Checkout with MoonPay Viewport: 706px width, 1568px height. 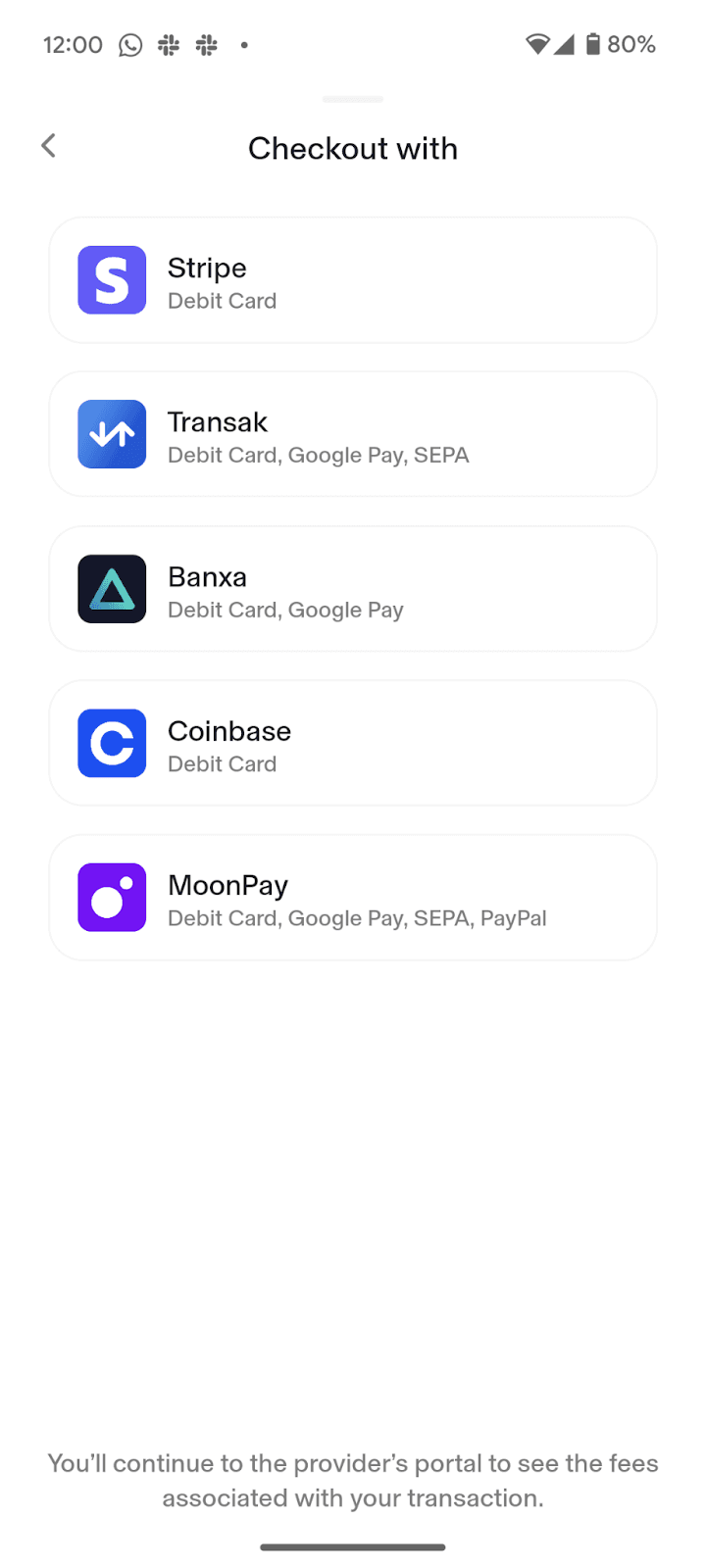point(353,898)
